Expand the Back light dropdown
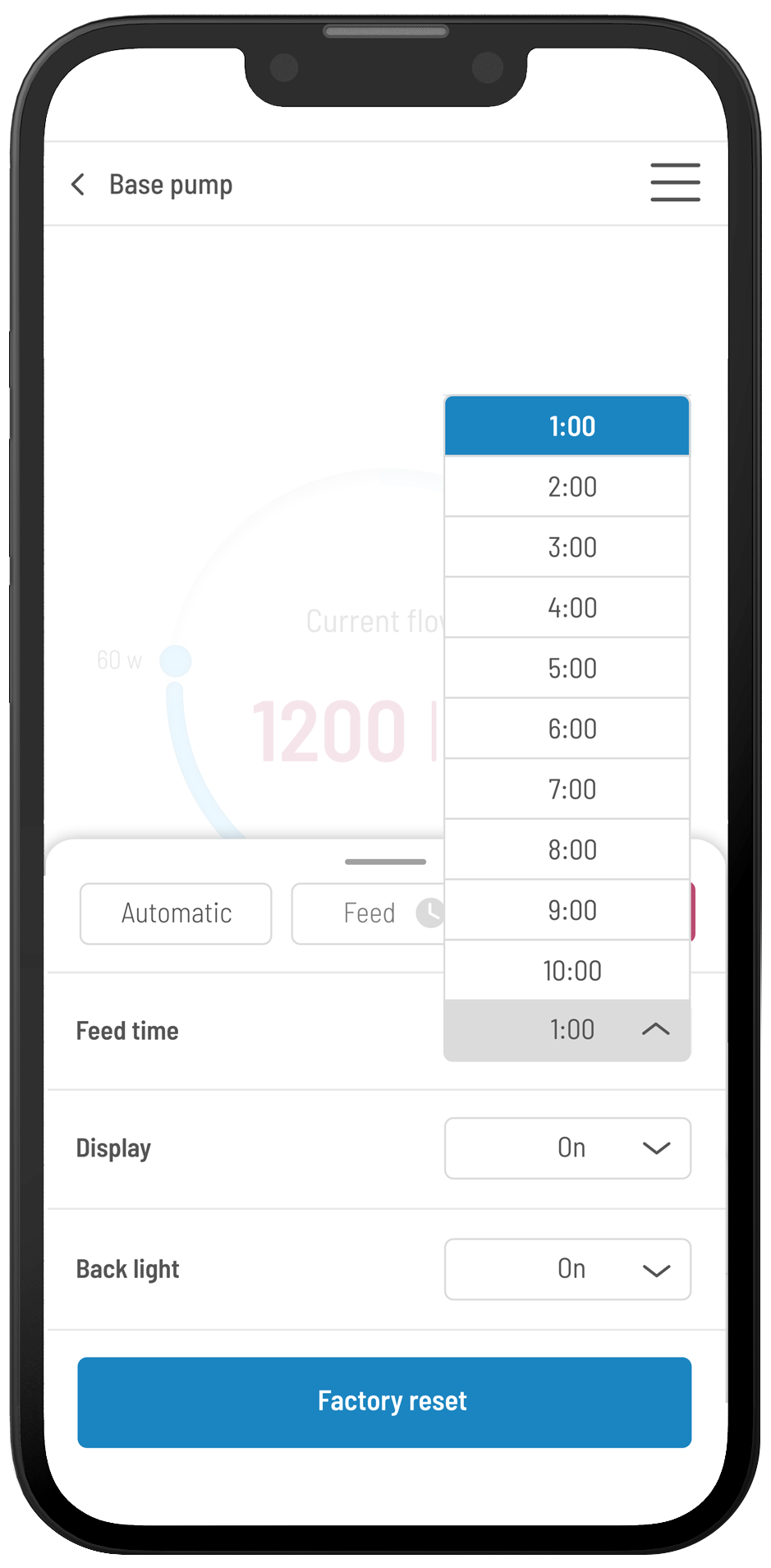Screen dimensions: 771x1568 [x=567, y=1269]
